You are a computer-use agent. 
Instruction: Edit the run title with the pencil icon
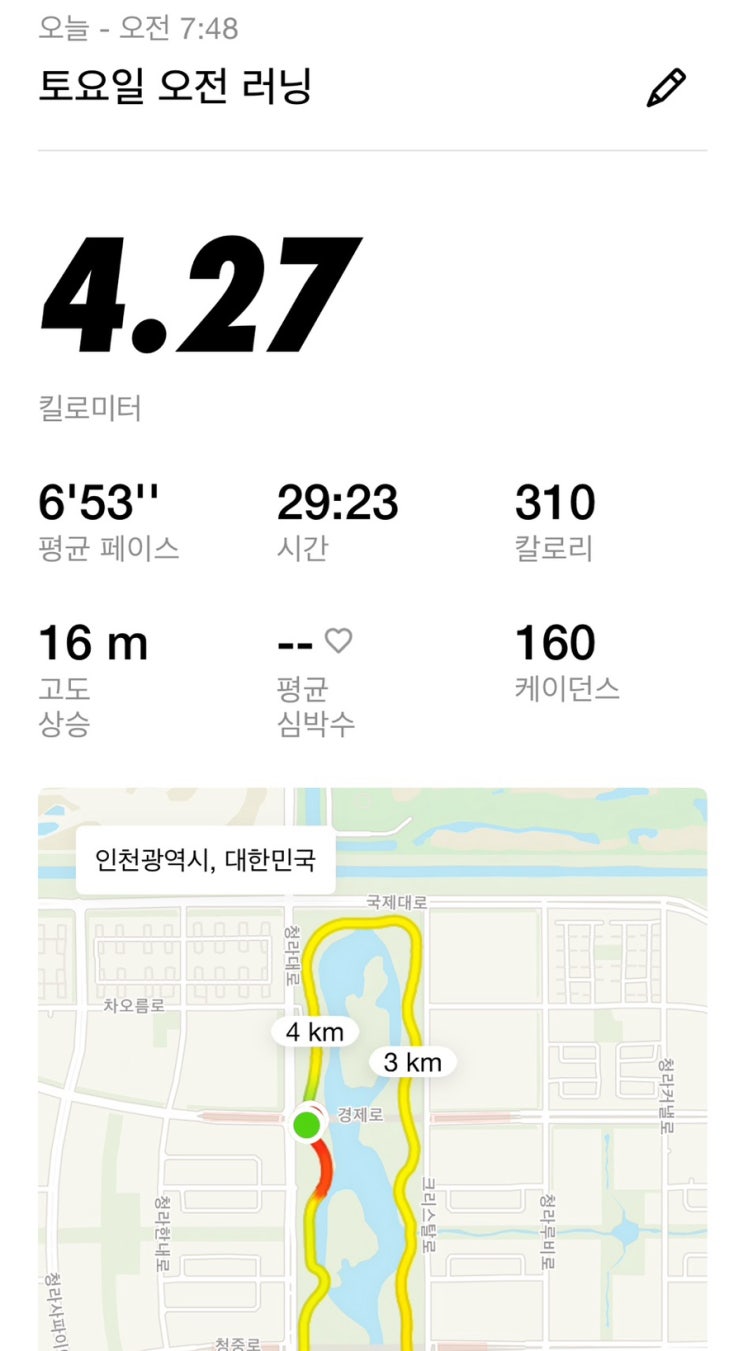(666, 88)
